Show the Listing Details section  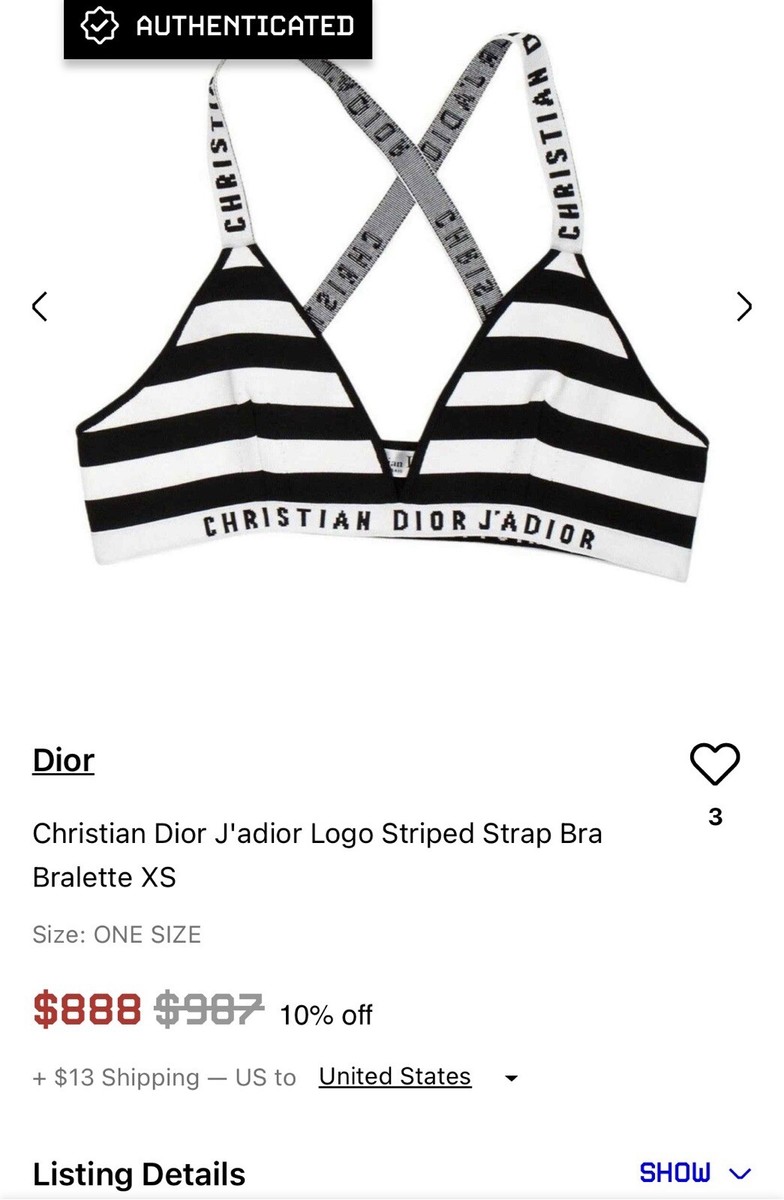(x=694, y=1173)
